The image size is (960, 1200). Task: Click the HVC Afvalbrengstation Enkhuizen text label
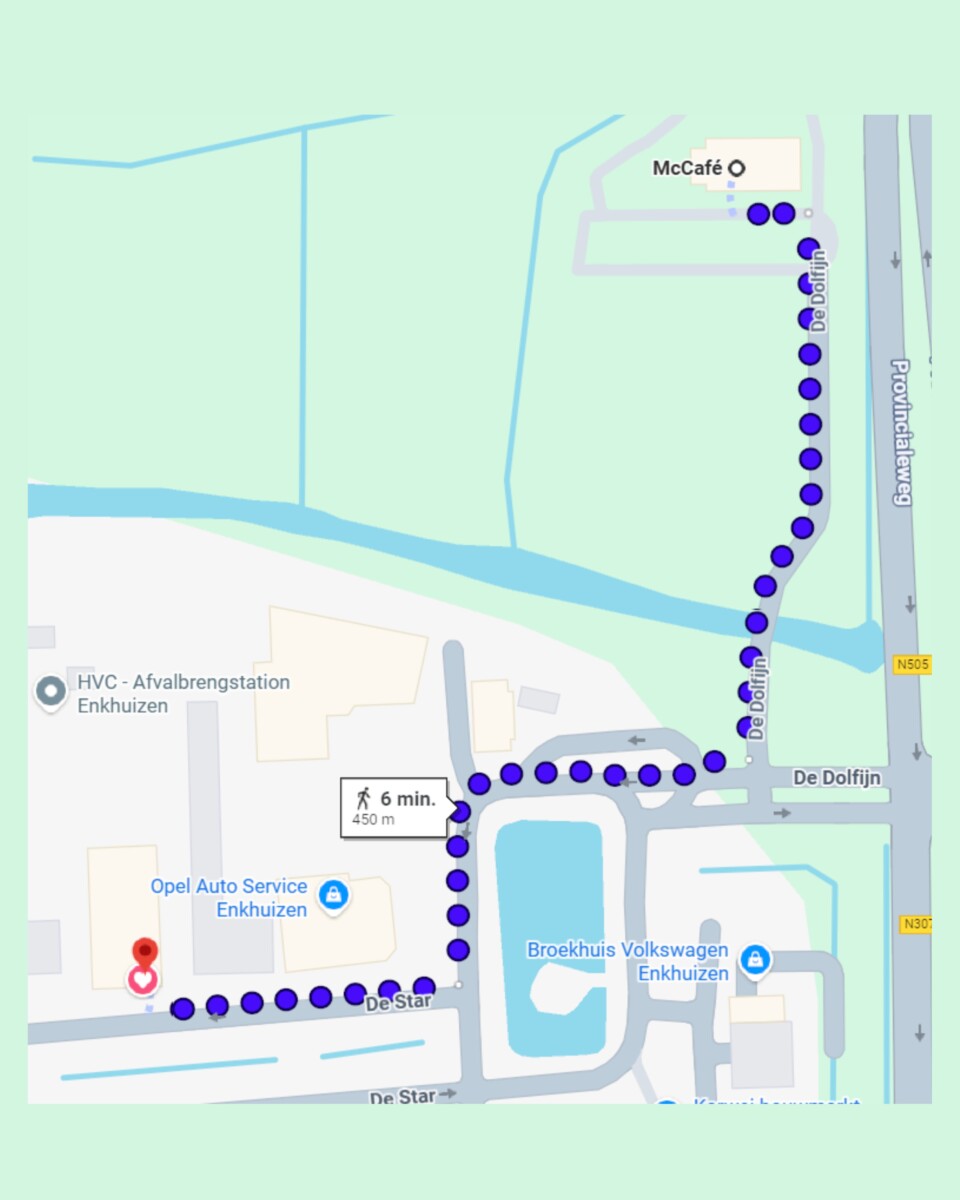[x=183, y=694]
